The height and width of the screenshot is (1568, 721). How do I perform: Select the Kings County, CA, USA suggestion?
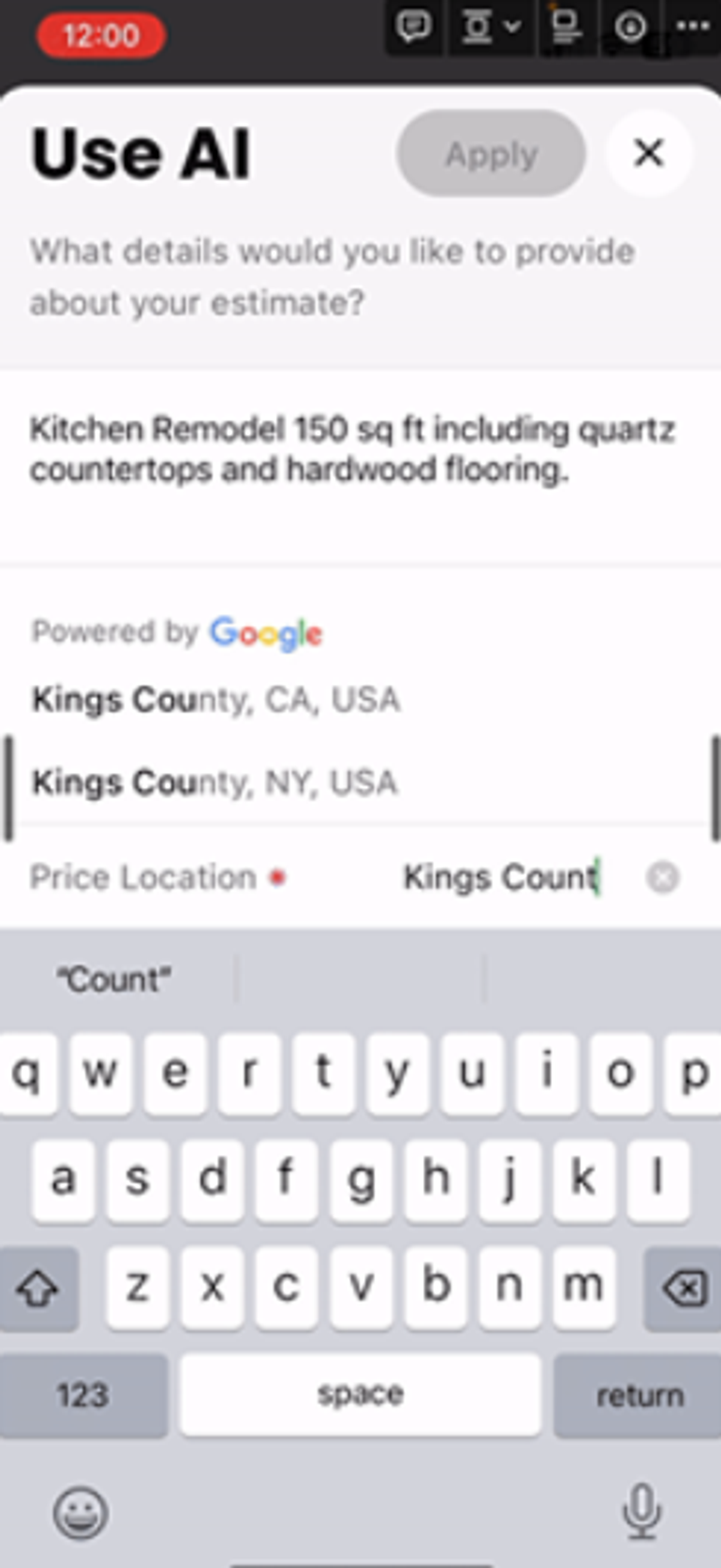(x=216, y=700)
